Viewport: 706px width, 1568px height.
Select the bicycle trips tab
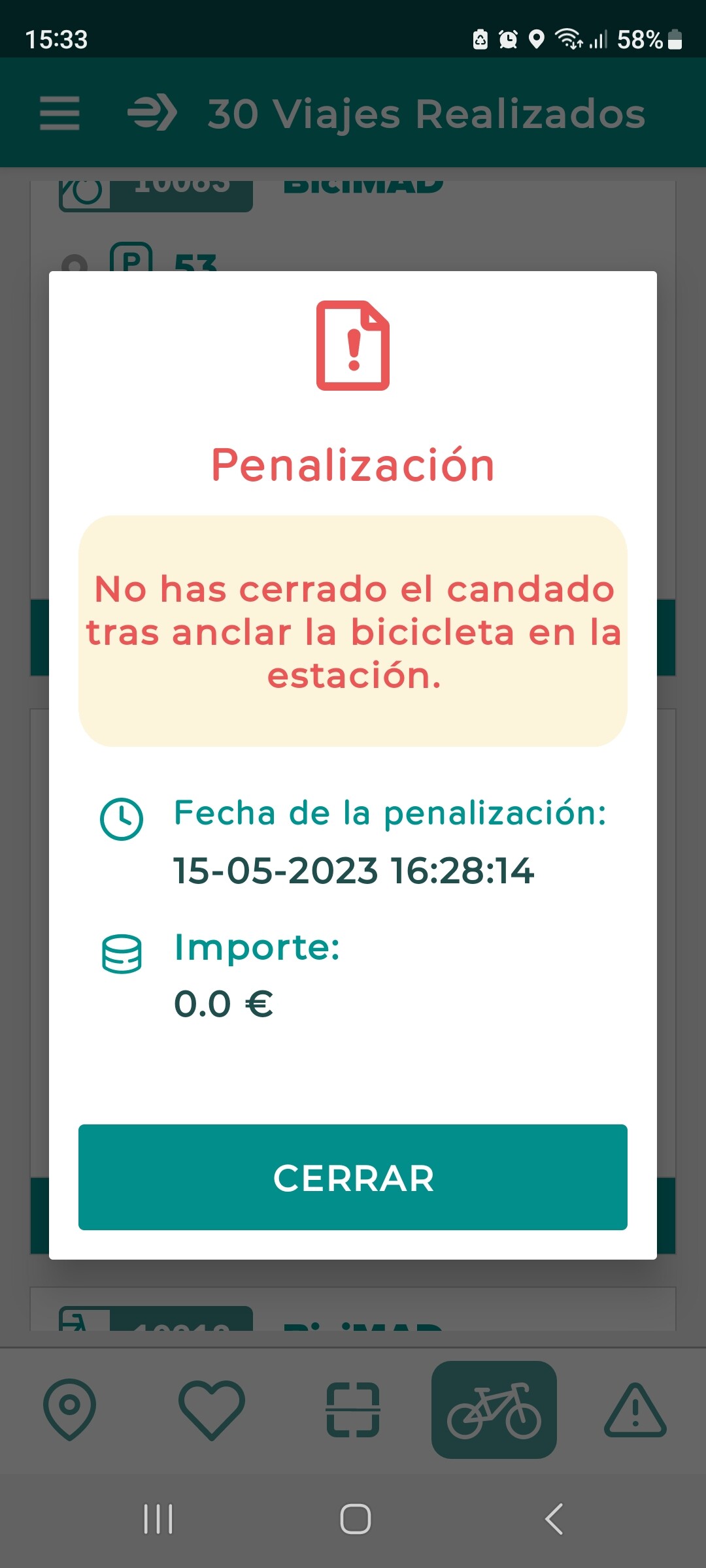[x=494, y=1409]
